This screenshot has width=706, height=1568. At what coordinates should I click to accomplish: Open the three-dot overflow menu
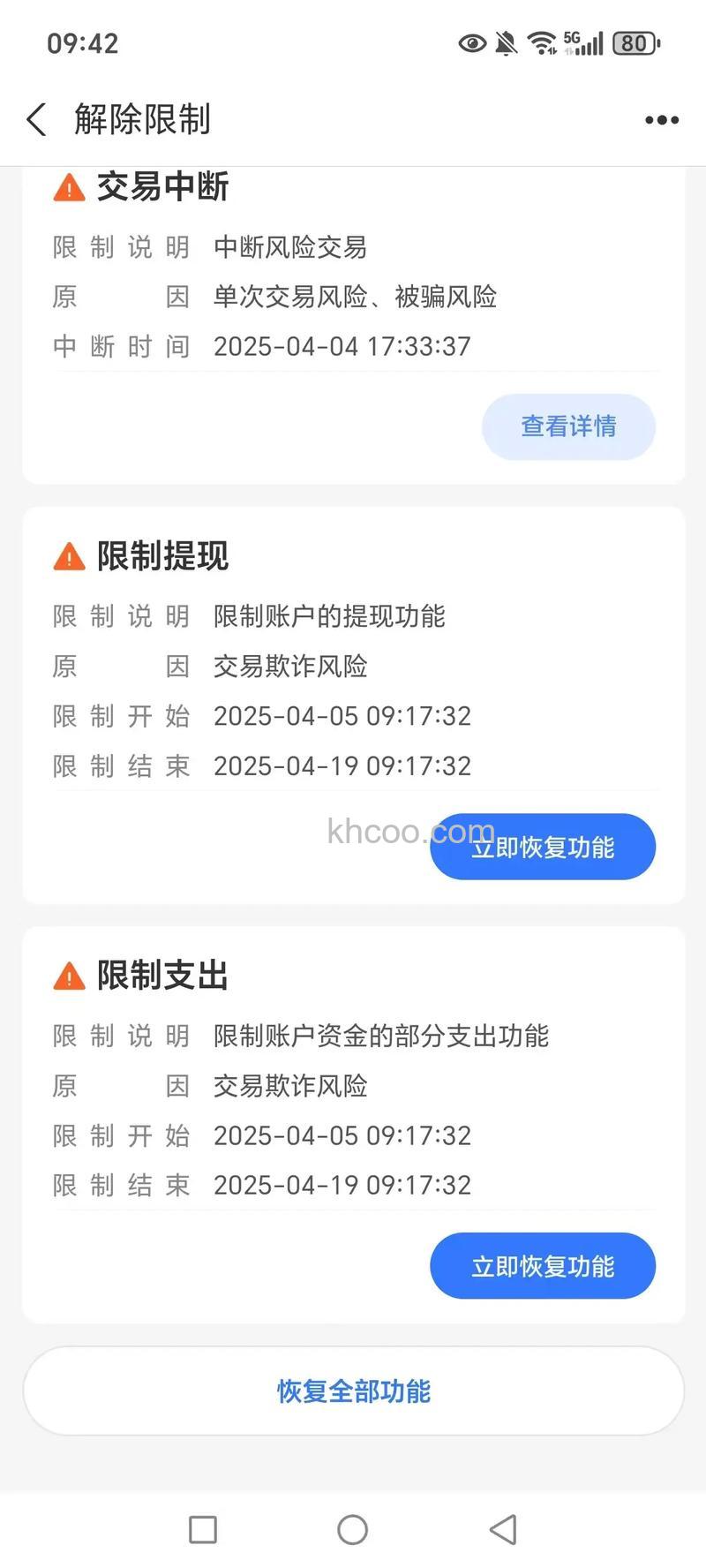point(661,119)
